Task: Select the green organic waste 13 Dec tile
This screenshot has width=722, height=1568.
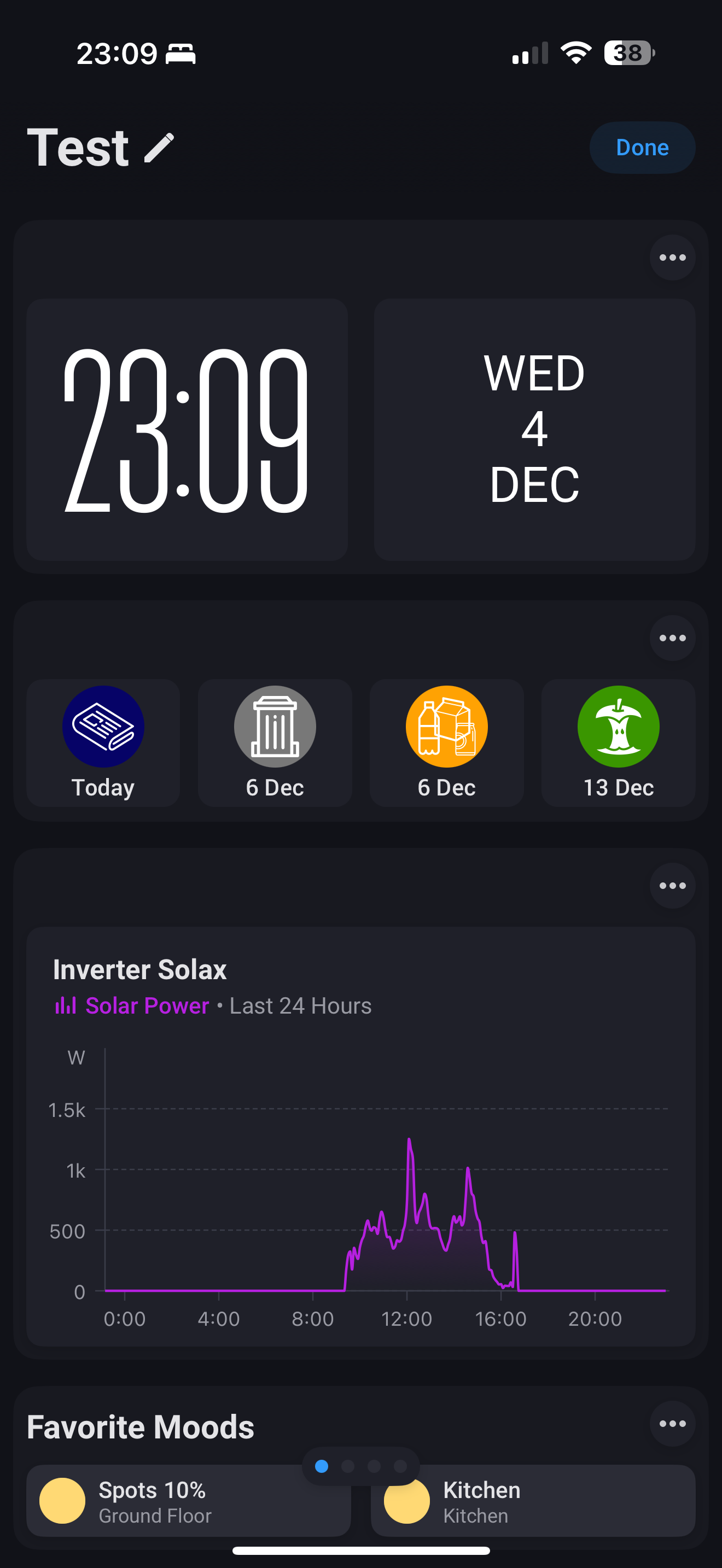Action: 618,742
